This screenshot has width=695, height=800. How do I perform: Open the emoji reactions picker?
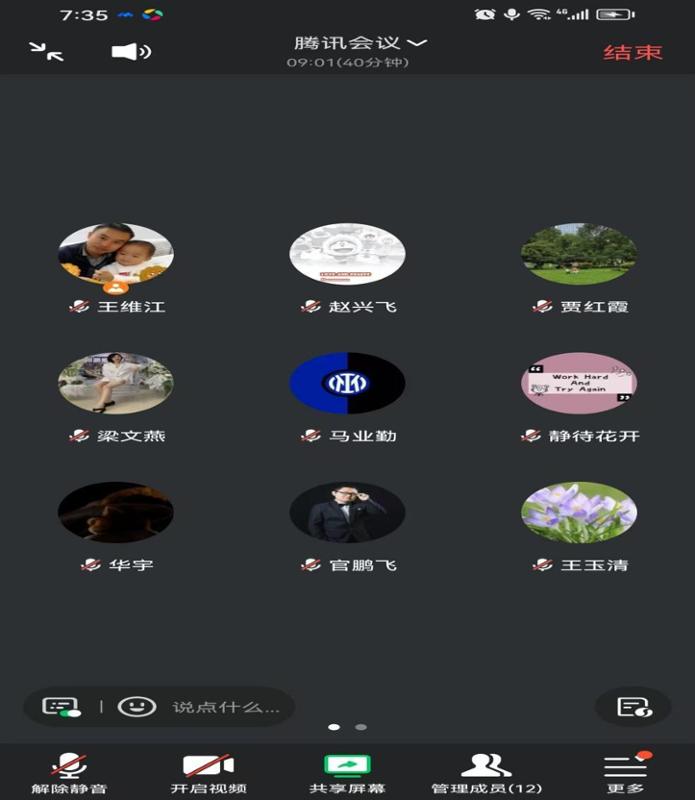[137, 706]
